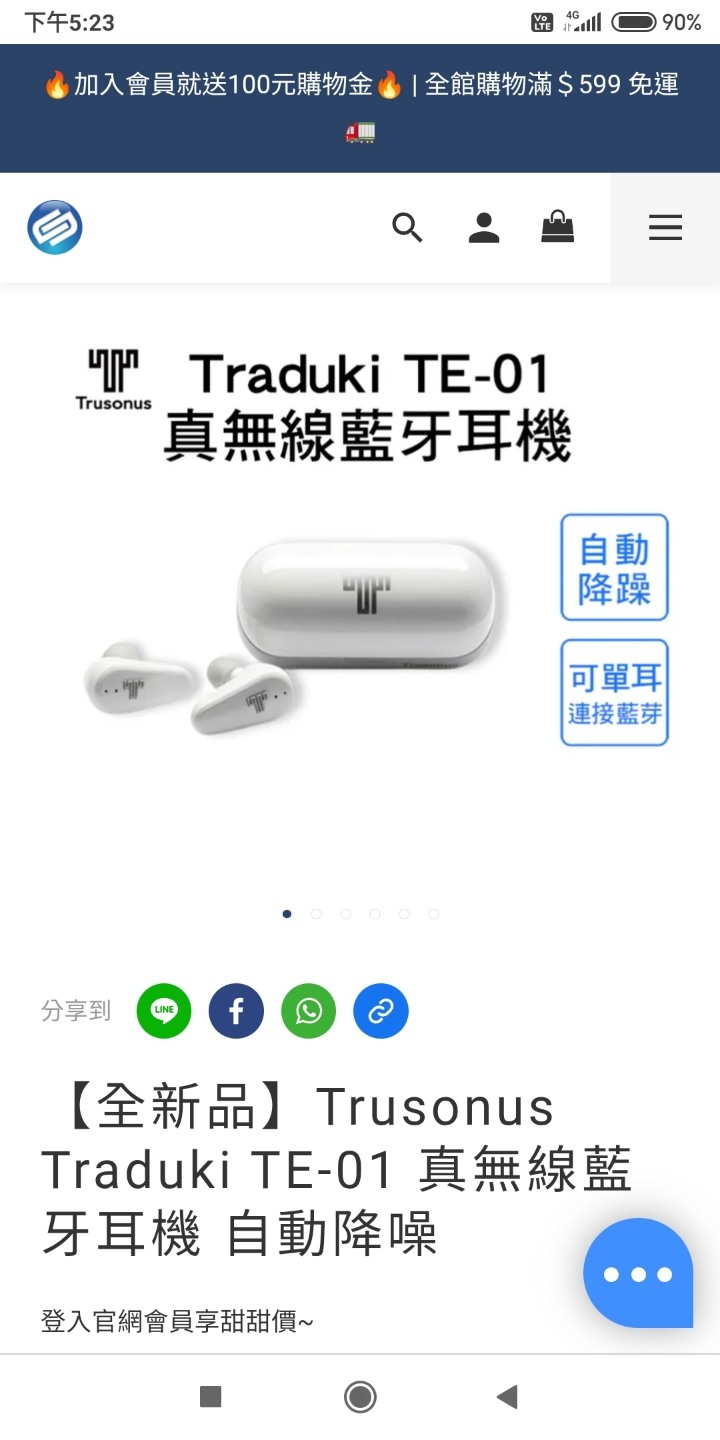Copy the product link

(x=381, y=1011)
